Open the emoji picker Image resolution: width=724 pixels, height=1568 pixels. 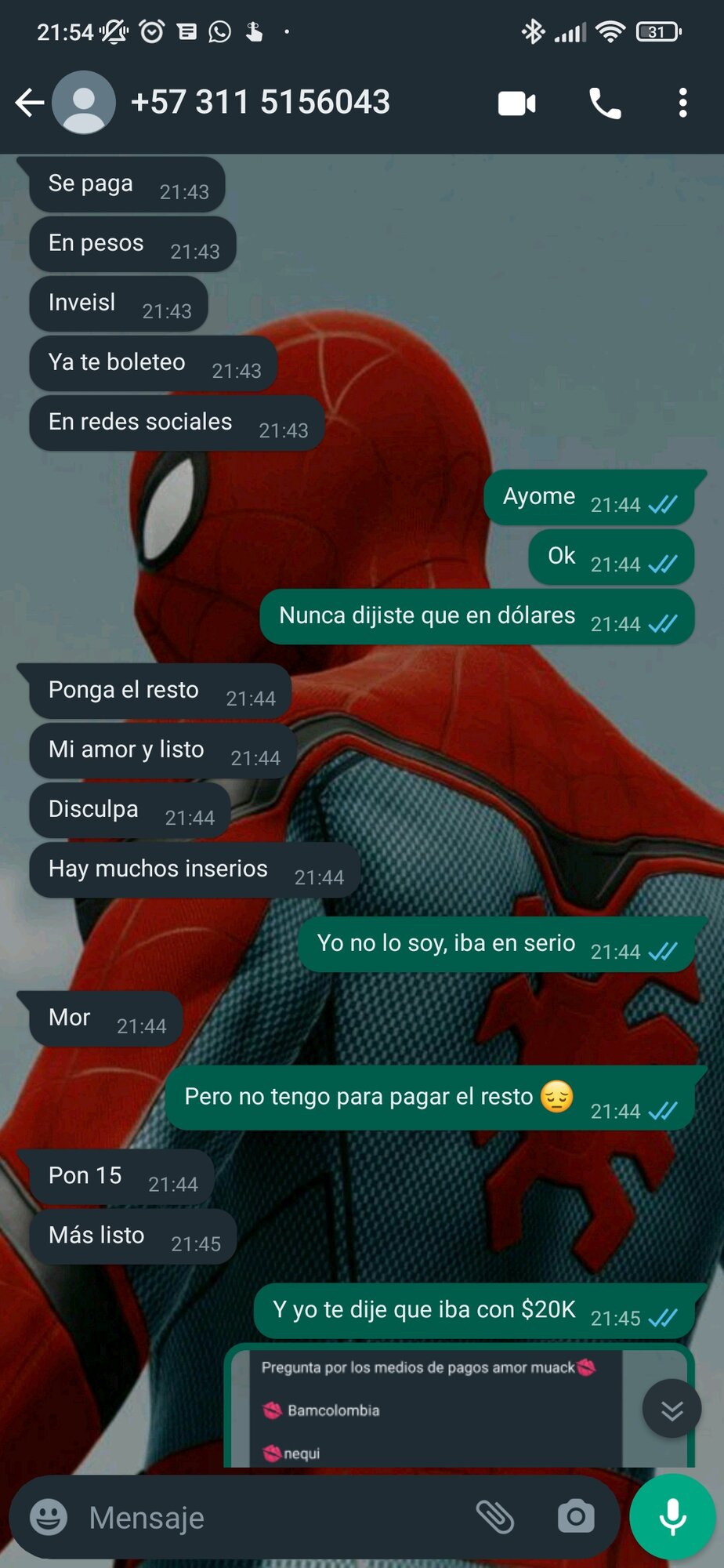pos(49,1517)
